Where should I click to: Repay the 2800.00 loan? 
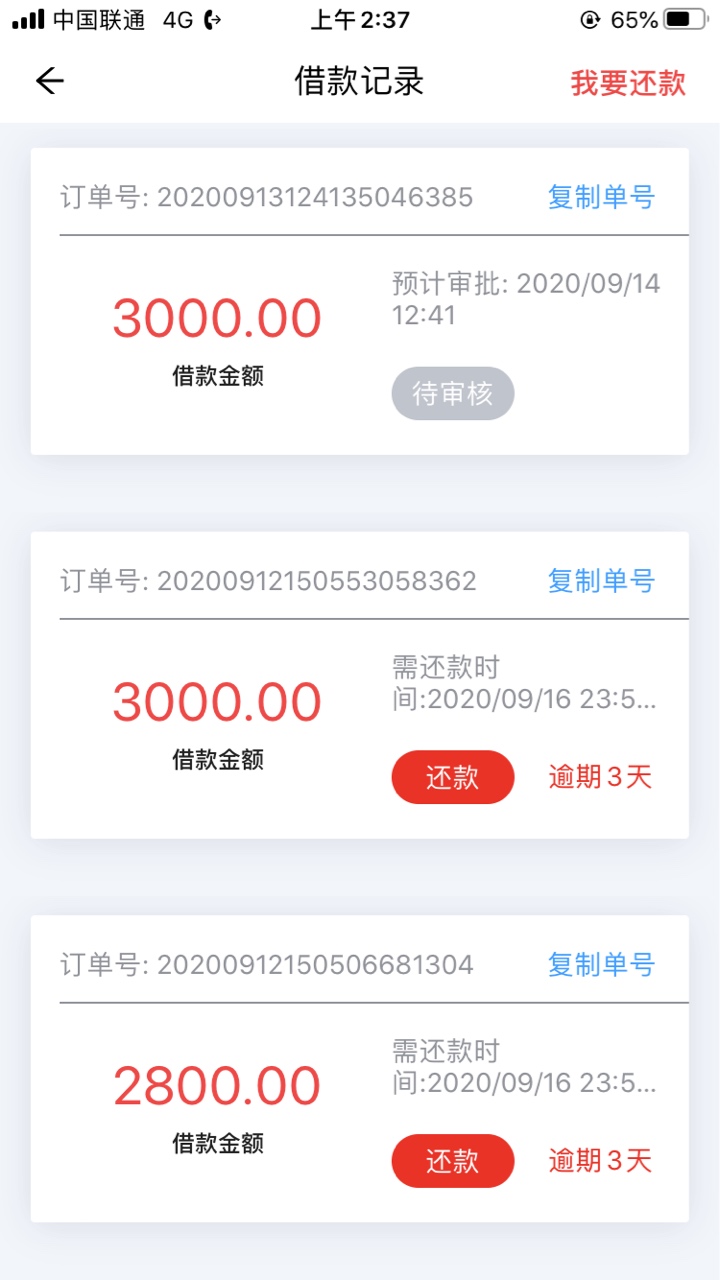[453, 1161]
